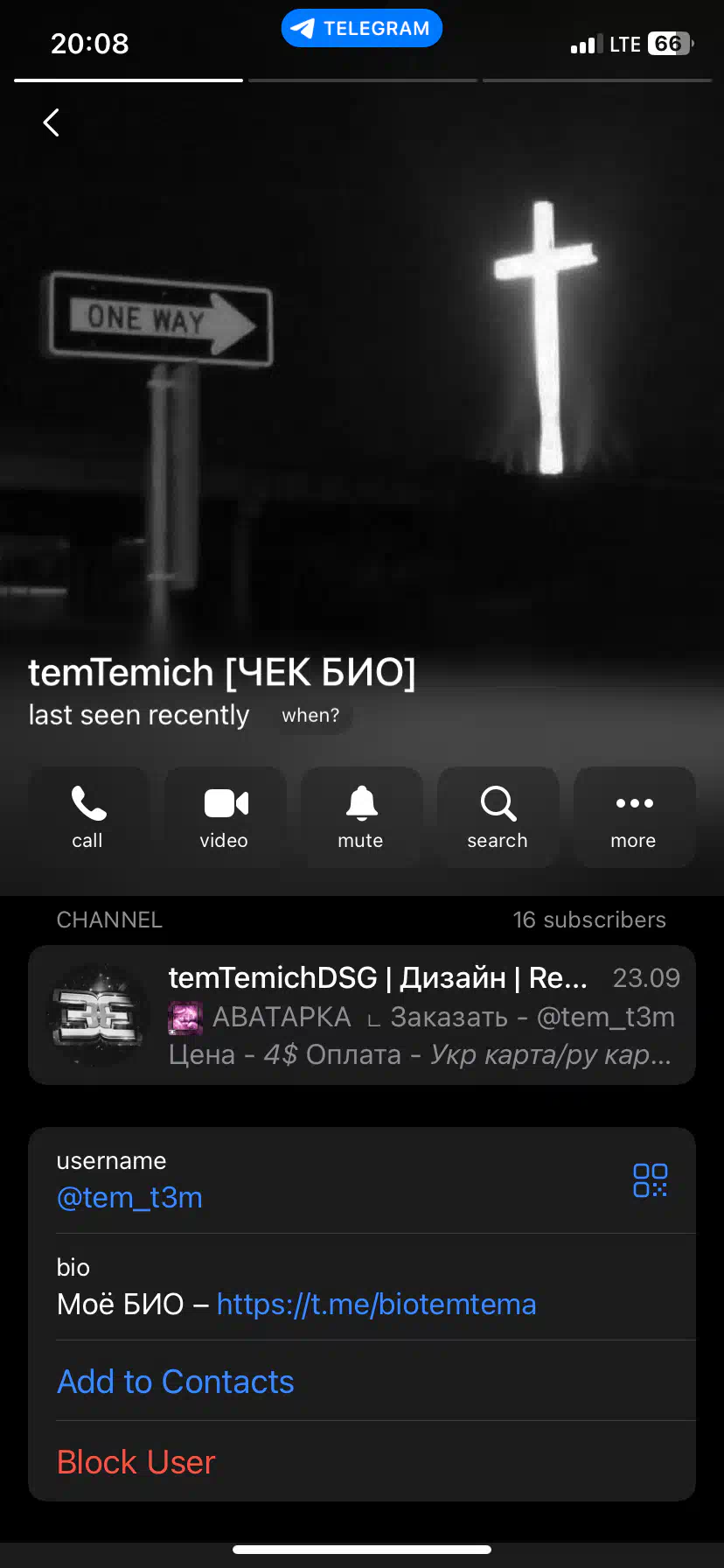Image resolution: width=724 pixels, height=1568 pixels.
Task: Go back using the top-left arrow
Action: coord(52,122)
